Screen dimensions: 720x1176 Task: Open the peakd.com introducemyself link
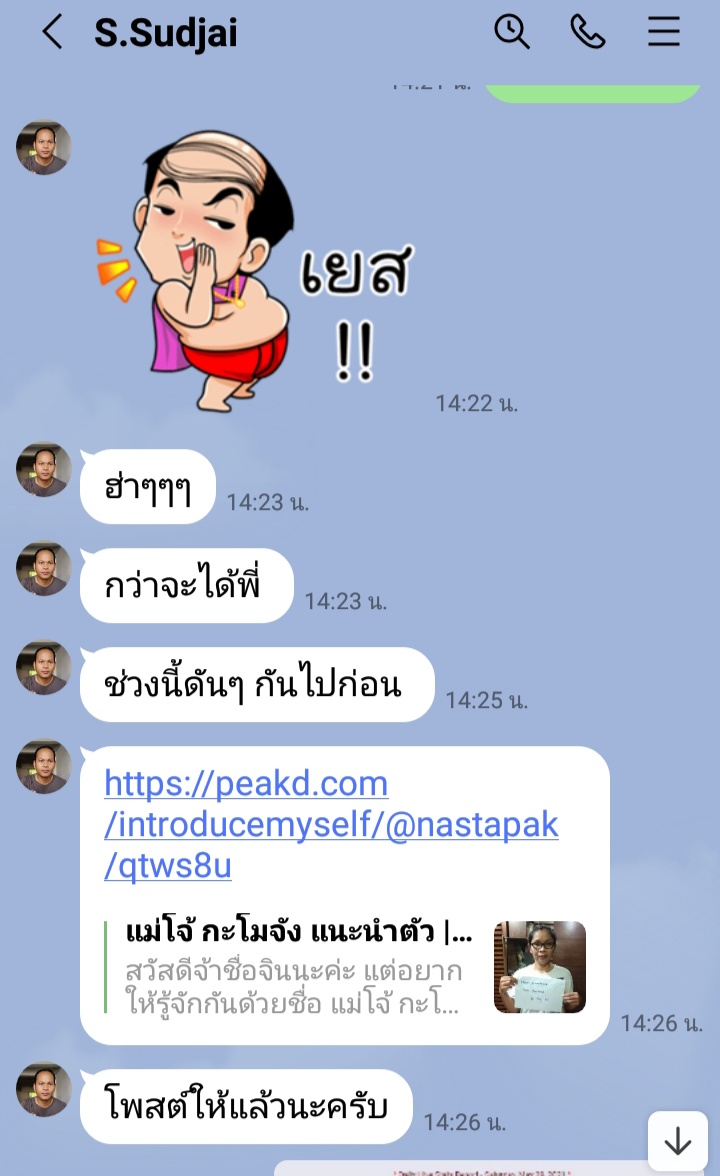click(331, 824)
